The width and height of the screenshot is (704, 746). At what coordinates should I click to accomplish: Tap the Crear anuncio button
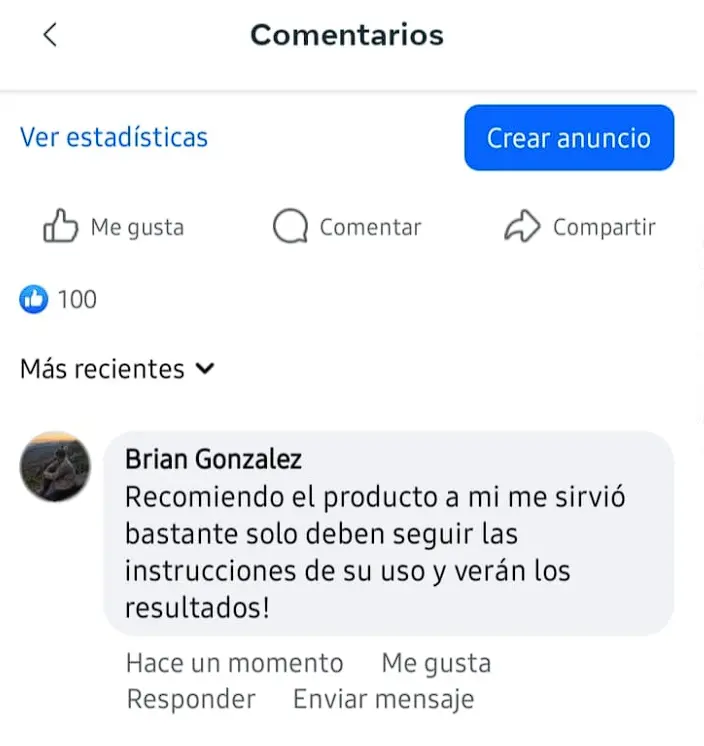(x=568, y=138)
